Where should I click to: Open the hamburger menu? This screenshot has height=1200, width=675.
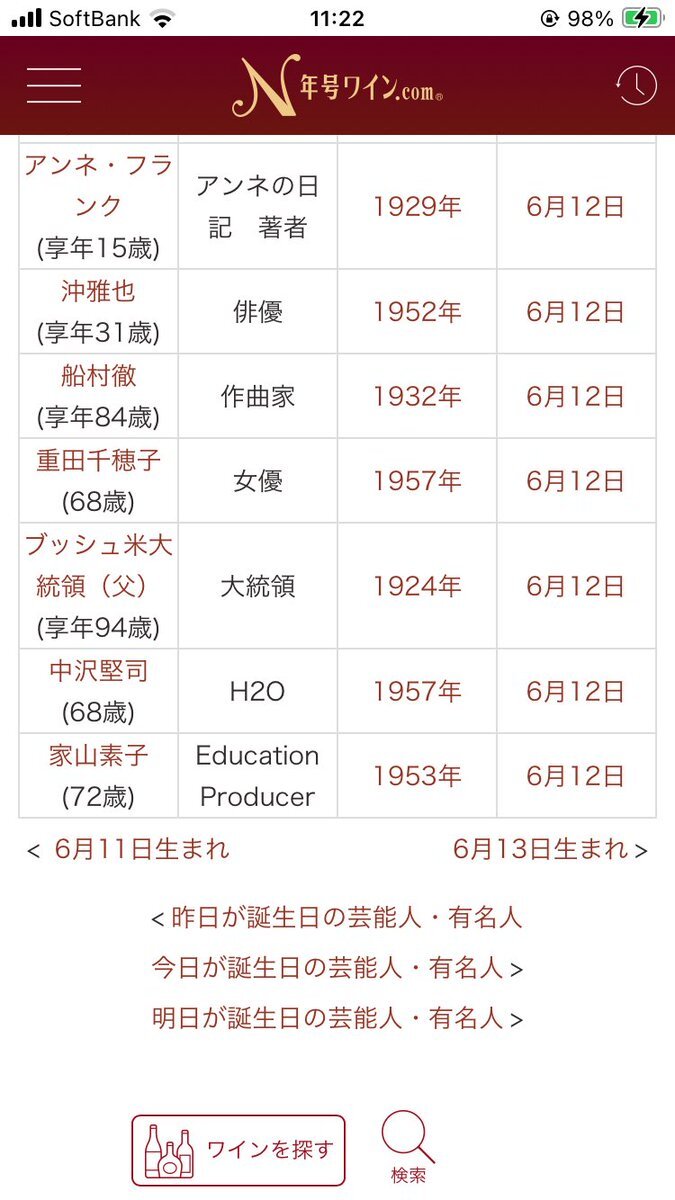(x=54, y=85)
